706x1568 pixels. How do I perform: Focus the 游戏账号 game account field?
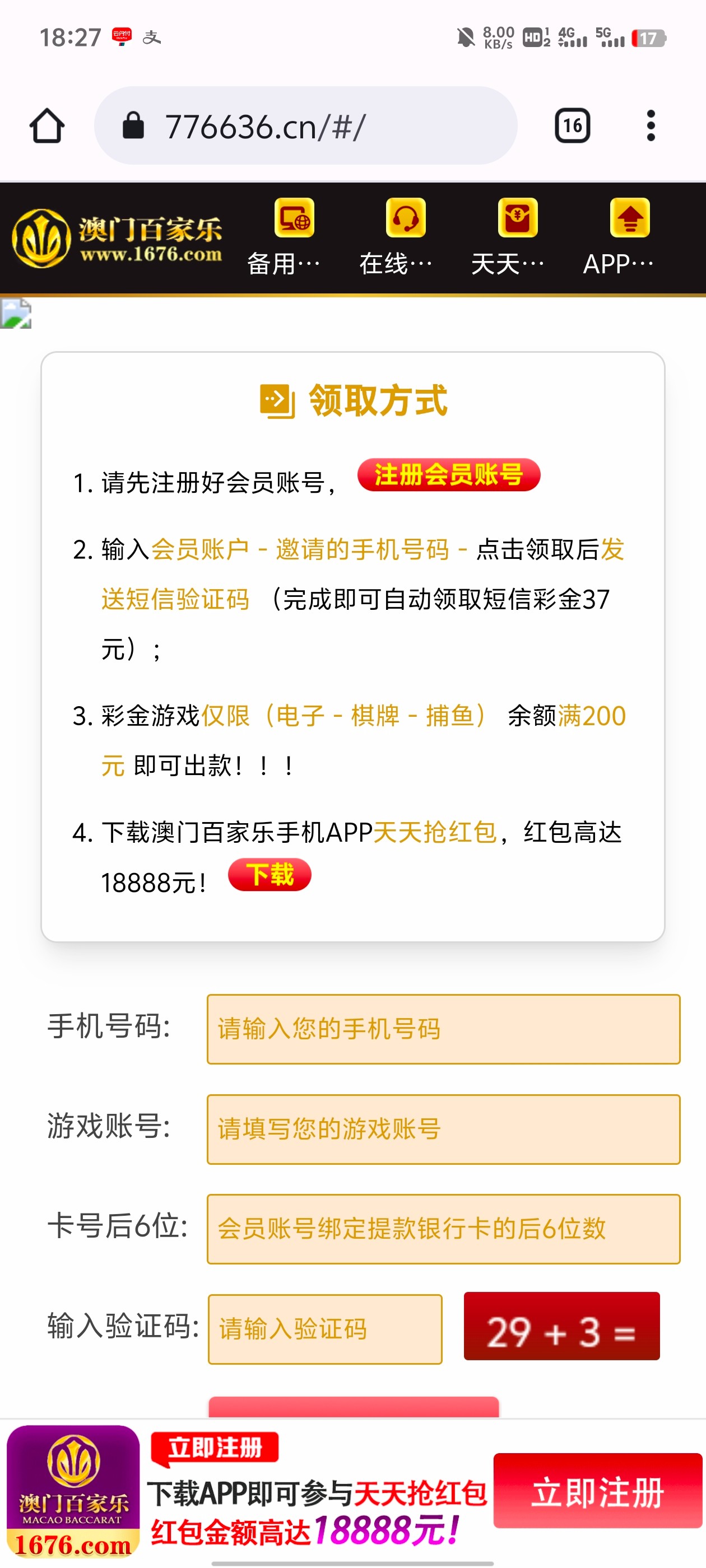(443, 1128)
